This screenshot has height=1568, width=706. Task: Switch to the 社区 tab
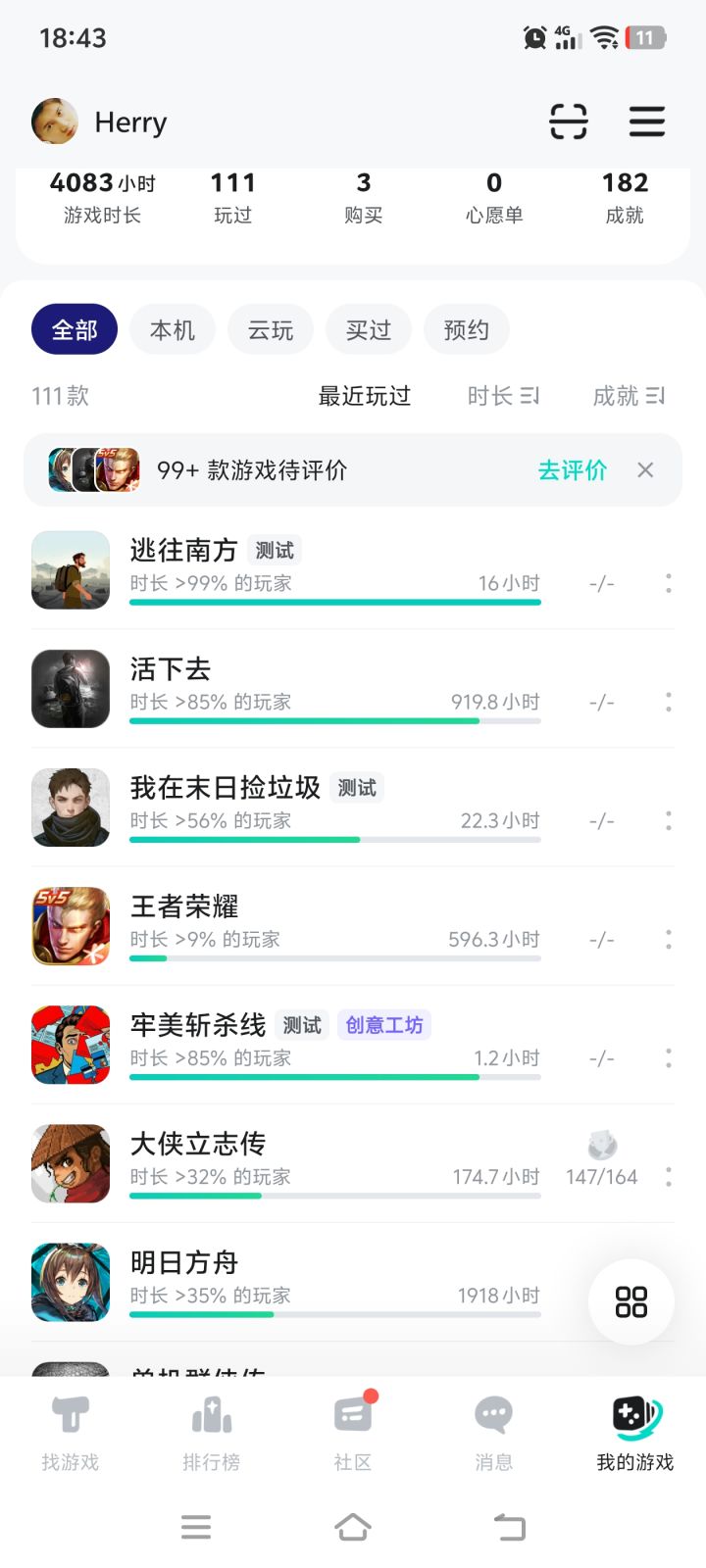point(353,1433)
